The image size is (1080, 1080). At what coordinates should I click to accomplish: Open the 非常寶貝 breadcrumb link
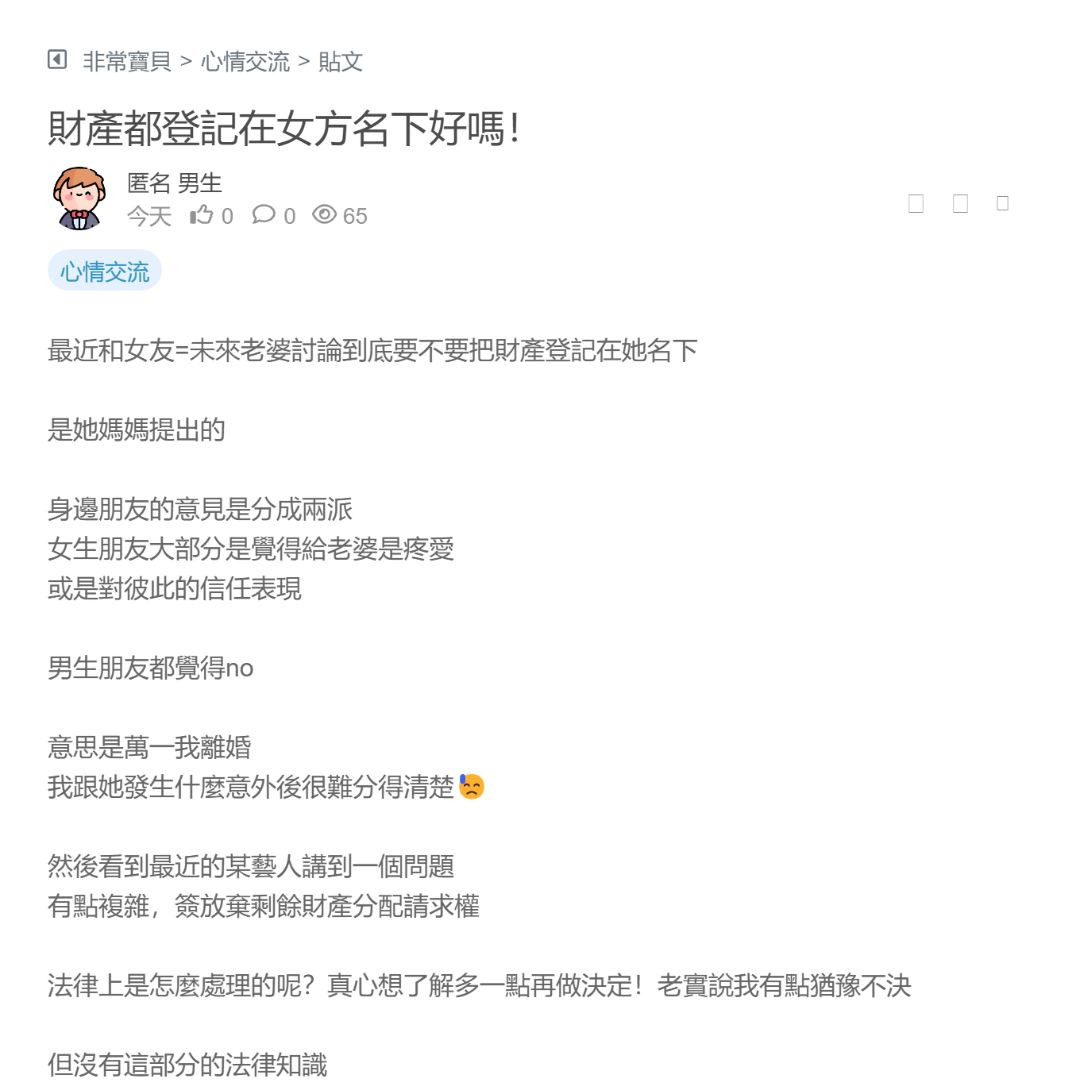click(x=127, y=61)
